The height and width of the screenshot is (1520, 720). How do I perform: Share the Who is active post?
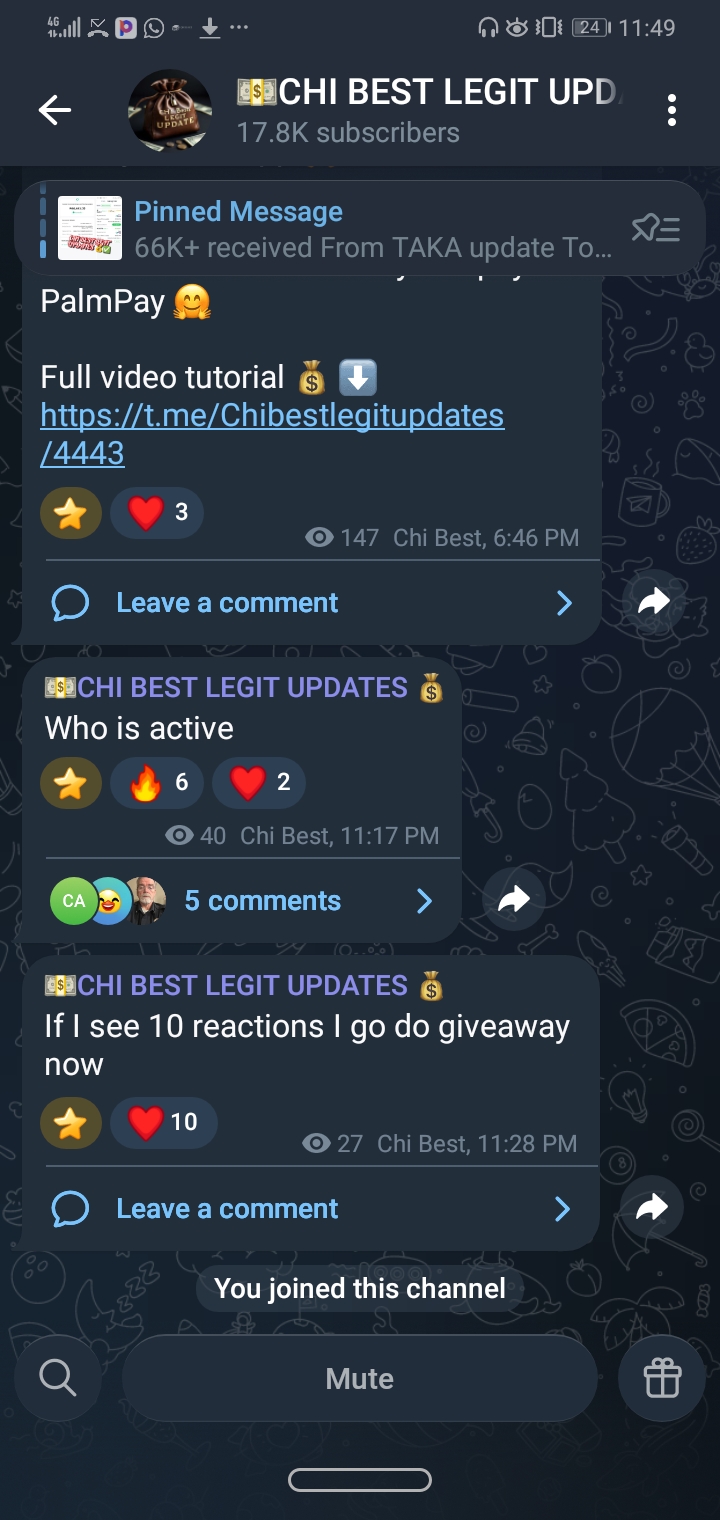pos(513,901)
